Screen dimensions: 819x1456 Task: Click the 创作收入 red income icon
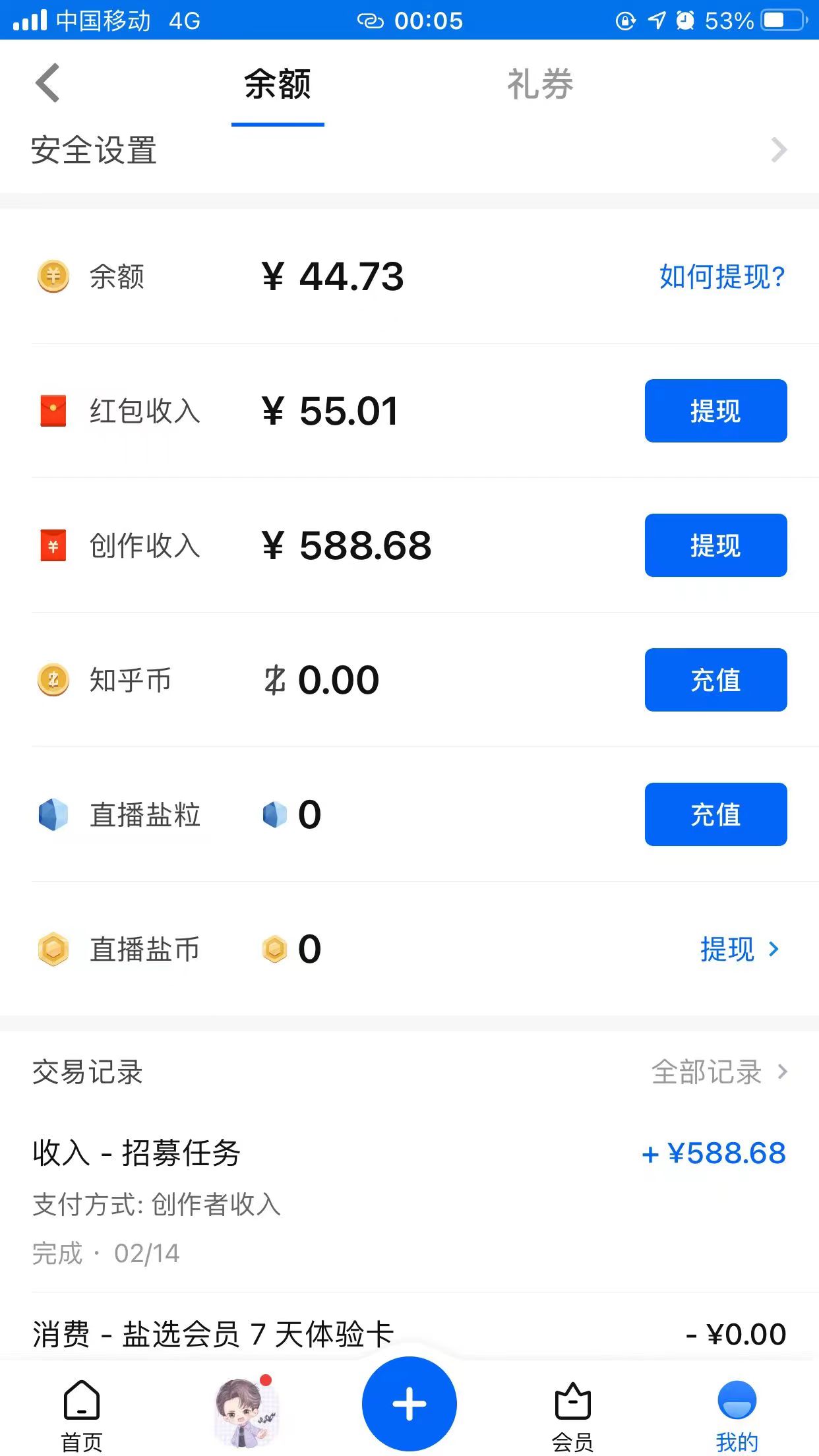53,545
